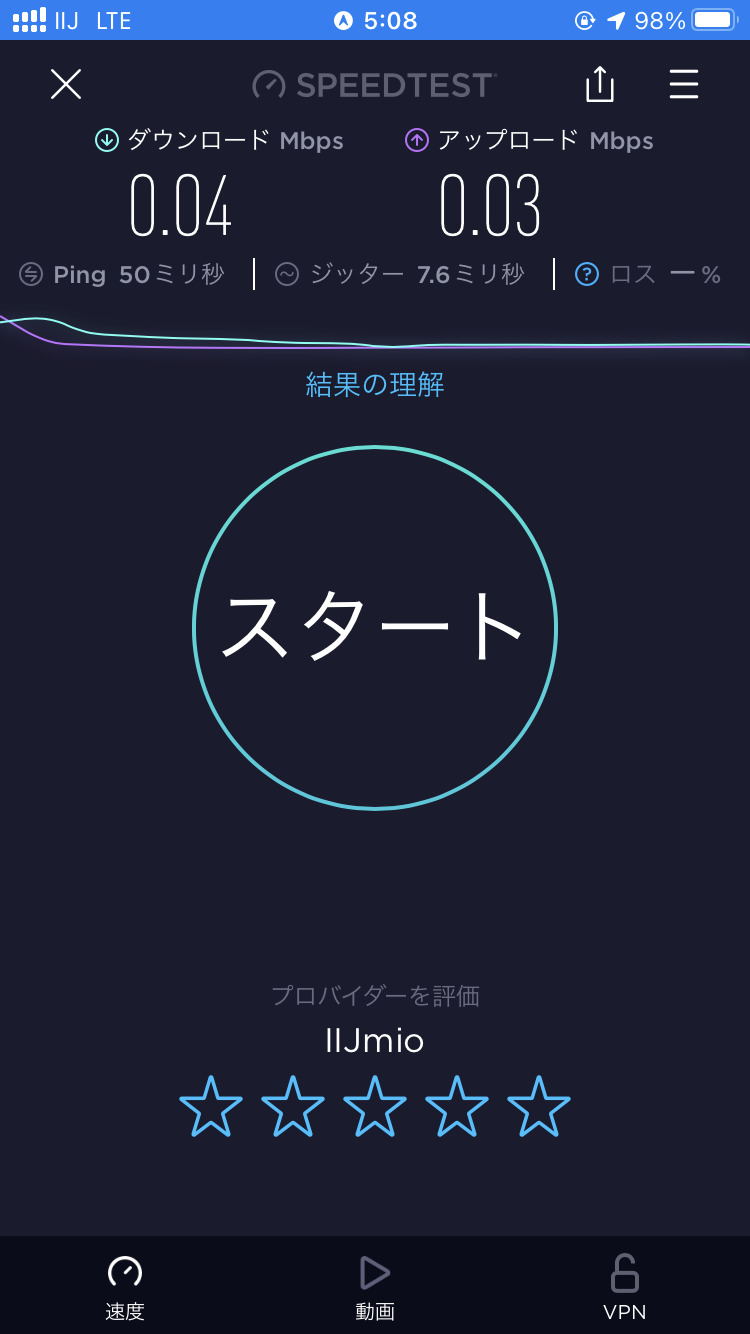Viewport: 750px width, 1334px height.
Task: Show info about ロス packet loss
Action: click(x=587, y=274)
